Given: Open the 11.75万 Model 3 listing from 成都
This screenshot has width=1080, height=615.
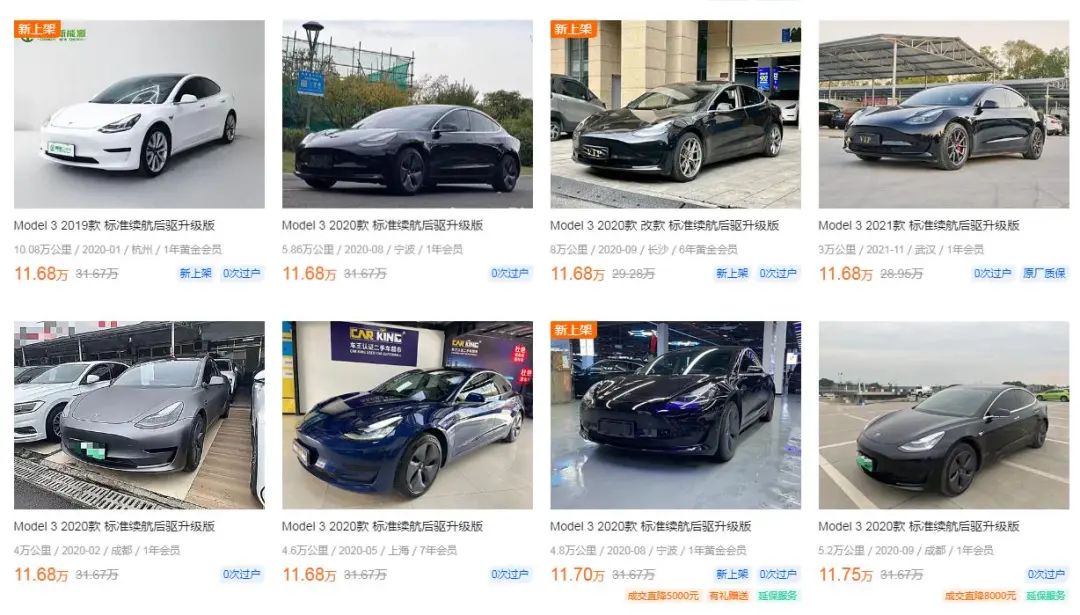Looking at the screenshot, I should 943,415.
